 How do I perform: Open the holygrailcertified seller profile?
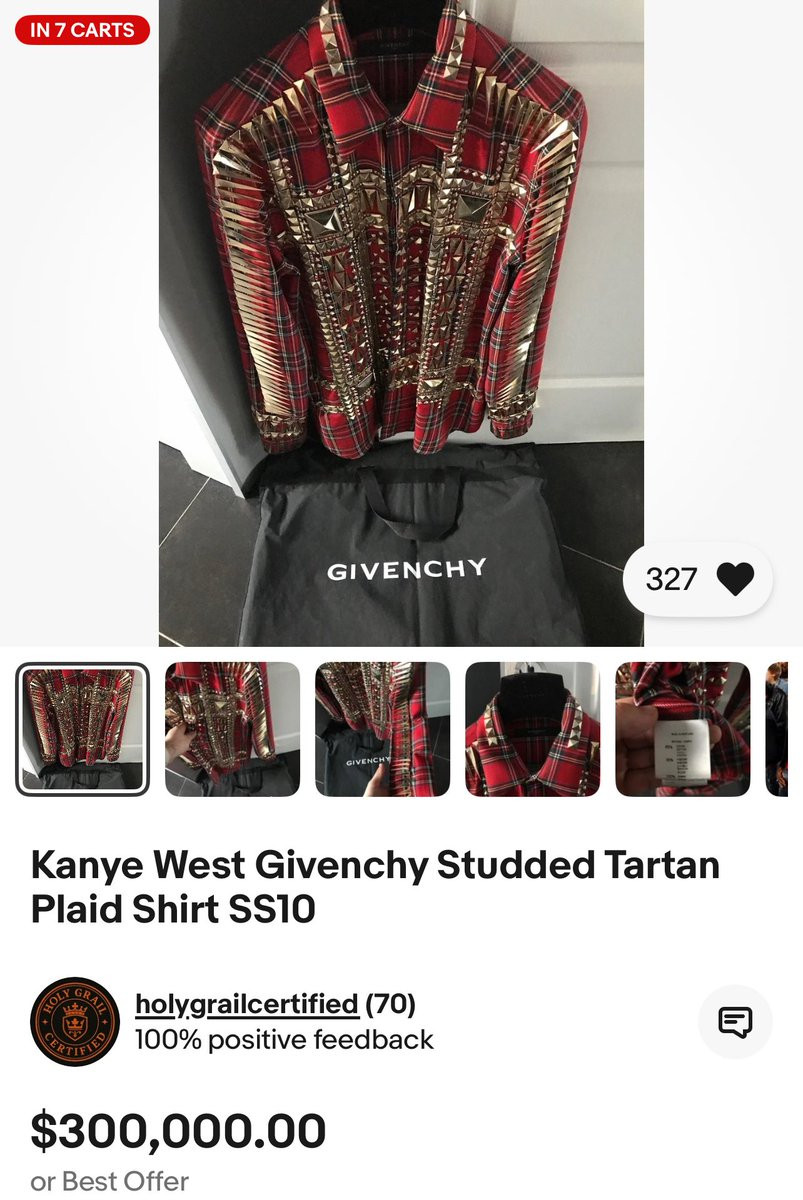coord(246,1004)
